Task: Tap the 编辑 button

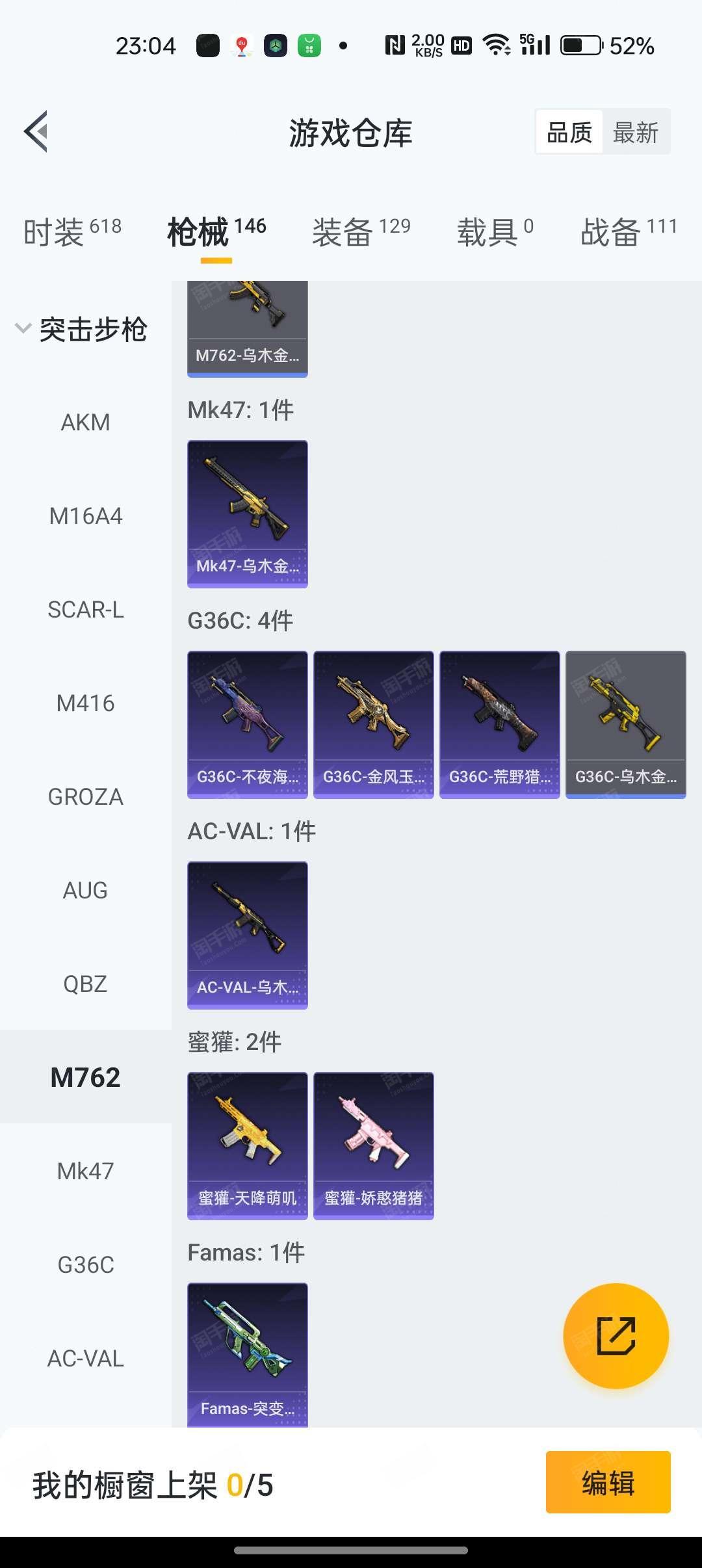Action: pos(608,1482)
